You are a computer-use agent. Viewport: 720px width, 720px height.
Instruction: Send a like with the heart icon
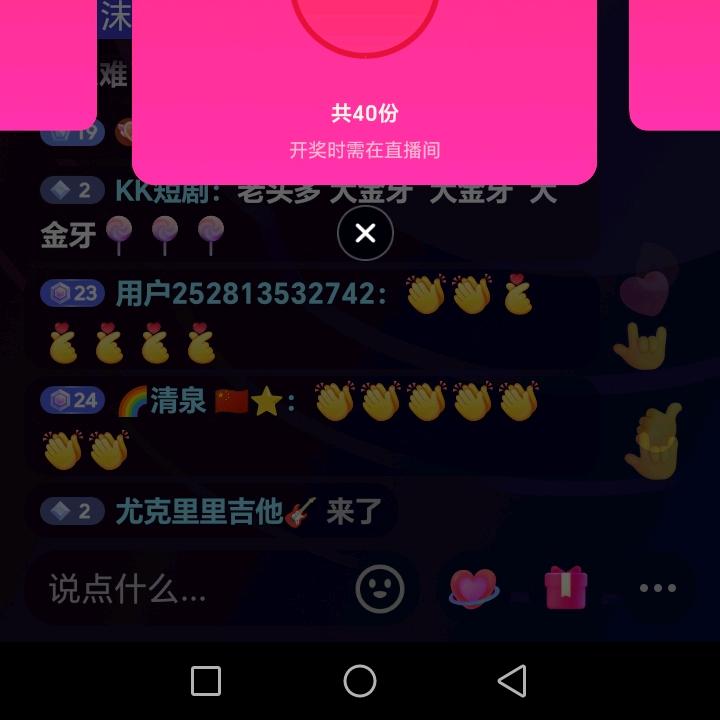pyautogui.click(x=473, y=589)
